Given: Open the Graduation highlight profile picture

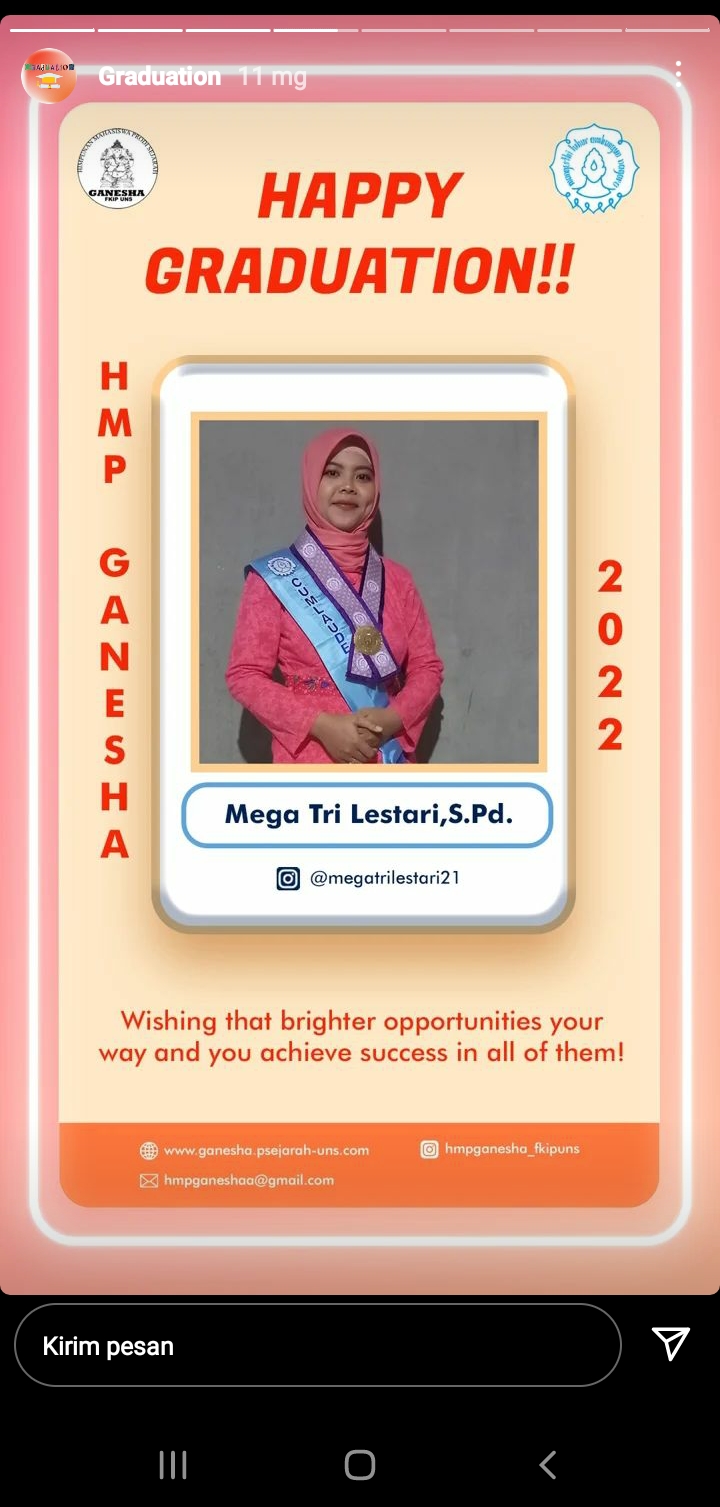Looking at the screenshot, I should pos(48,76).
